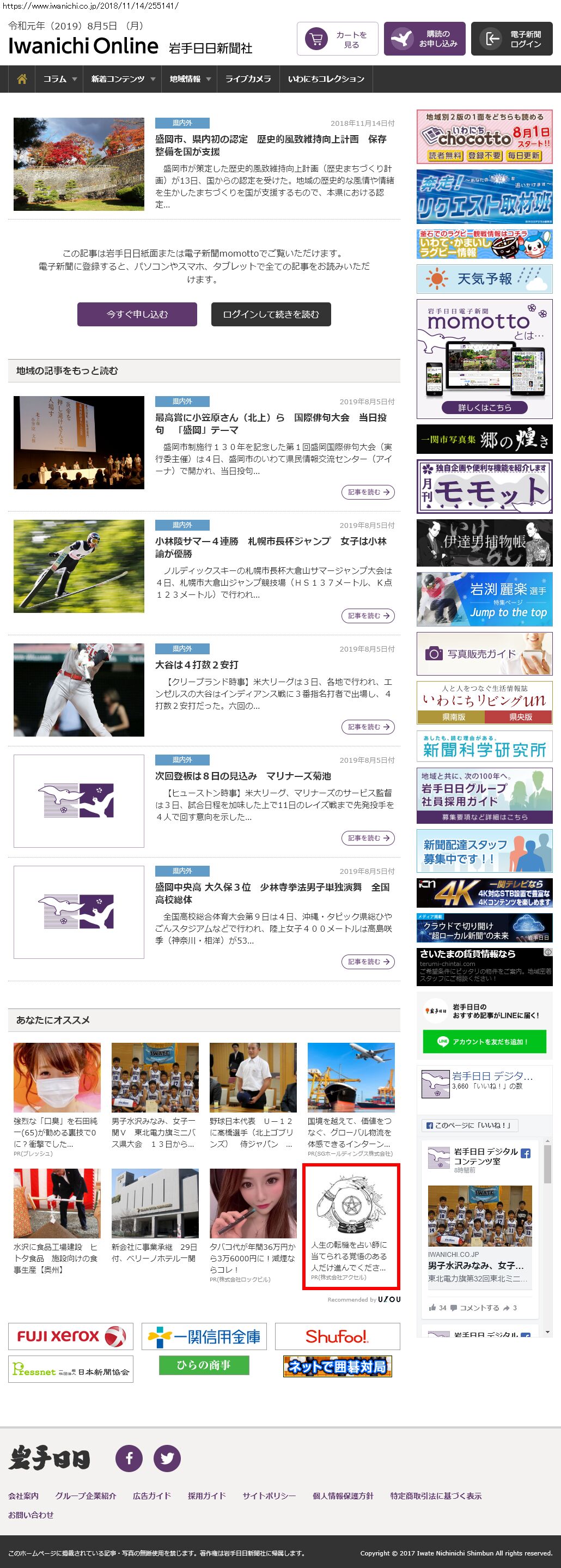Expand the 新着コンテンツ menu
This screenshot has height=1568, width=561.
coord(123,79)
